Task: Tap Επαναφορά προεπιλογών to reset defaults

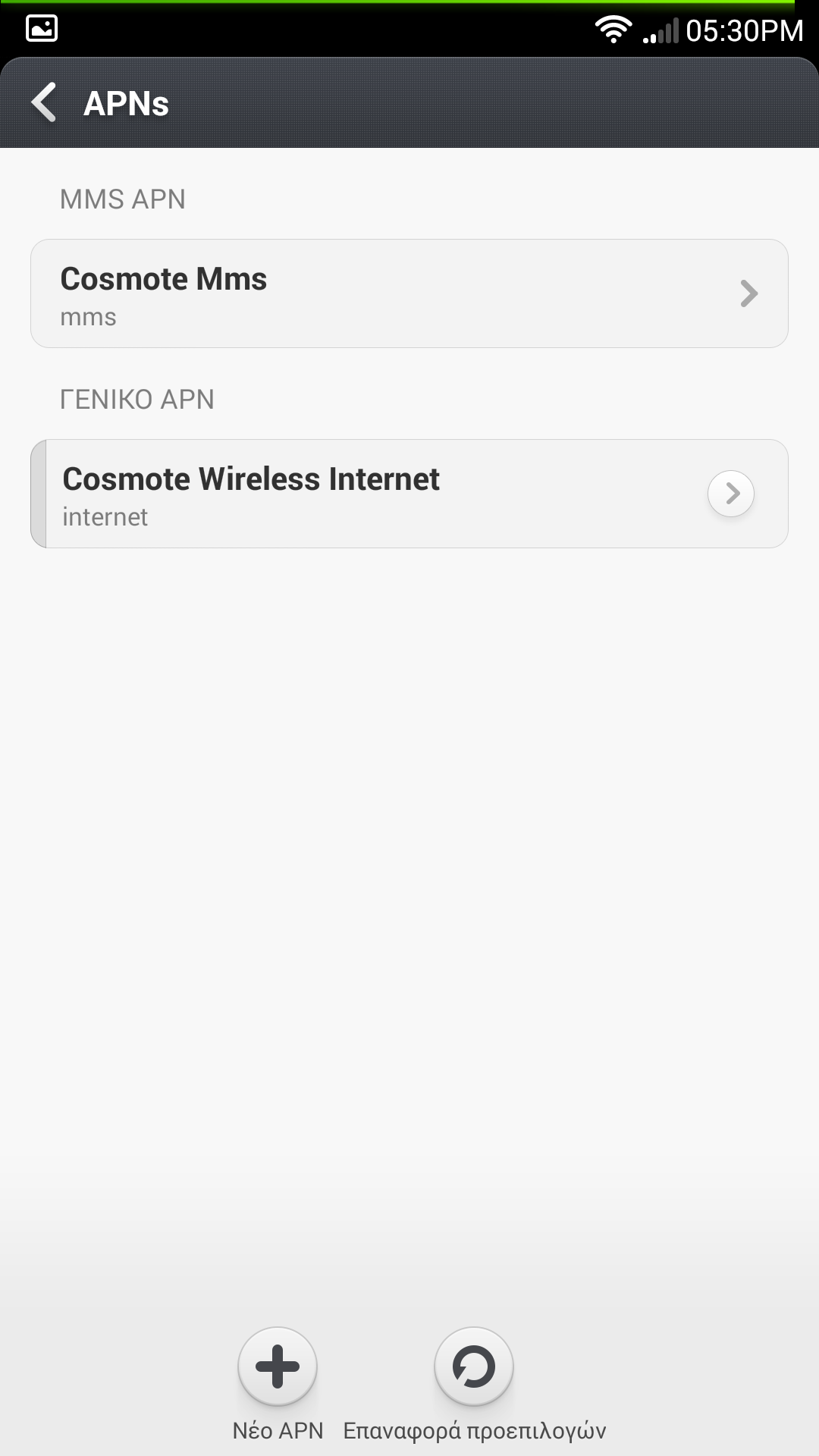Action: tap(475, 1385)
